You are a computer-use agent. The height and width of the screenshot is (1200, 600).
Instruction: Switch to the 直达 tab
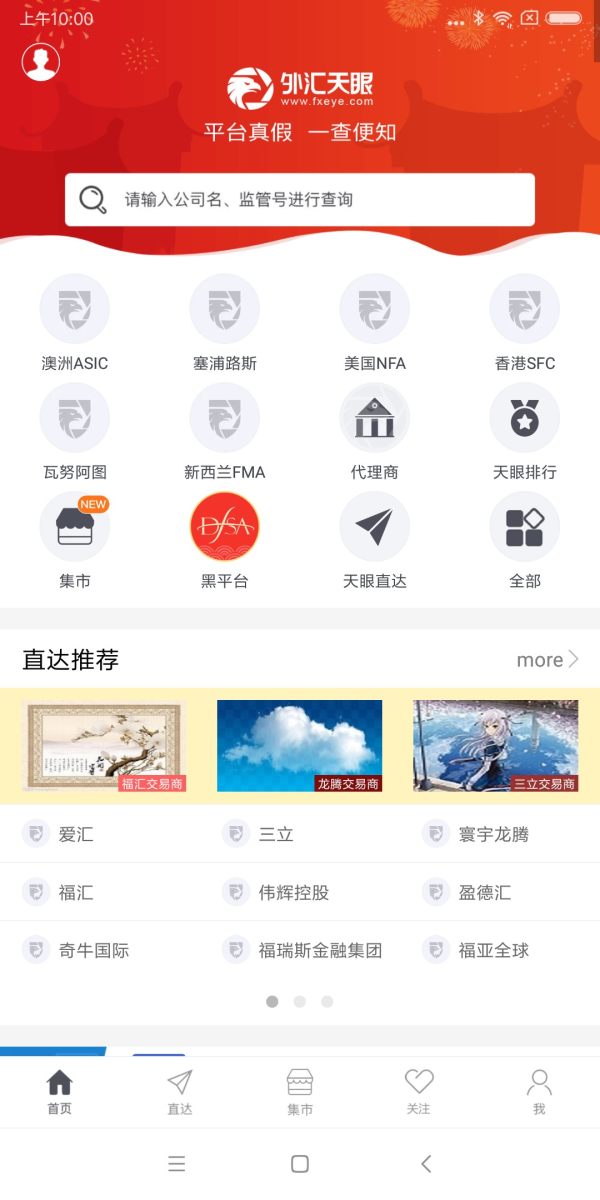coord(180,1092)
